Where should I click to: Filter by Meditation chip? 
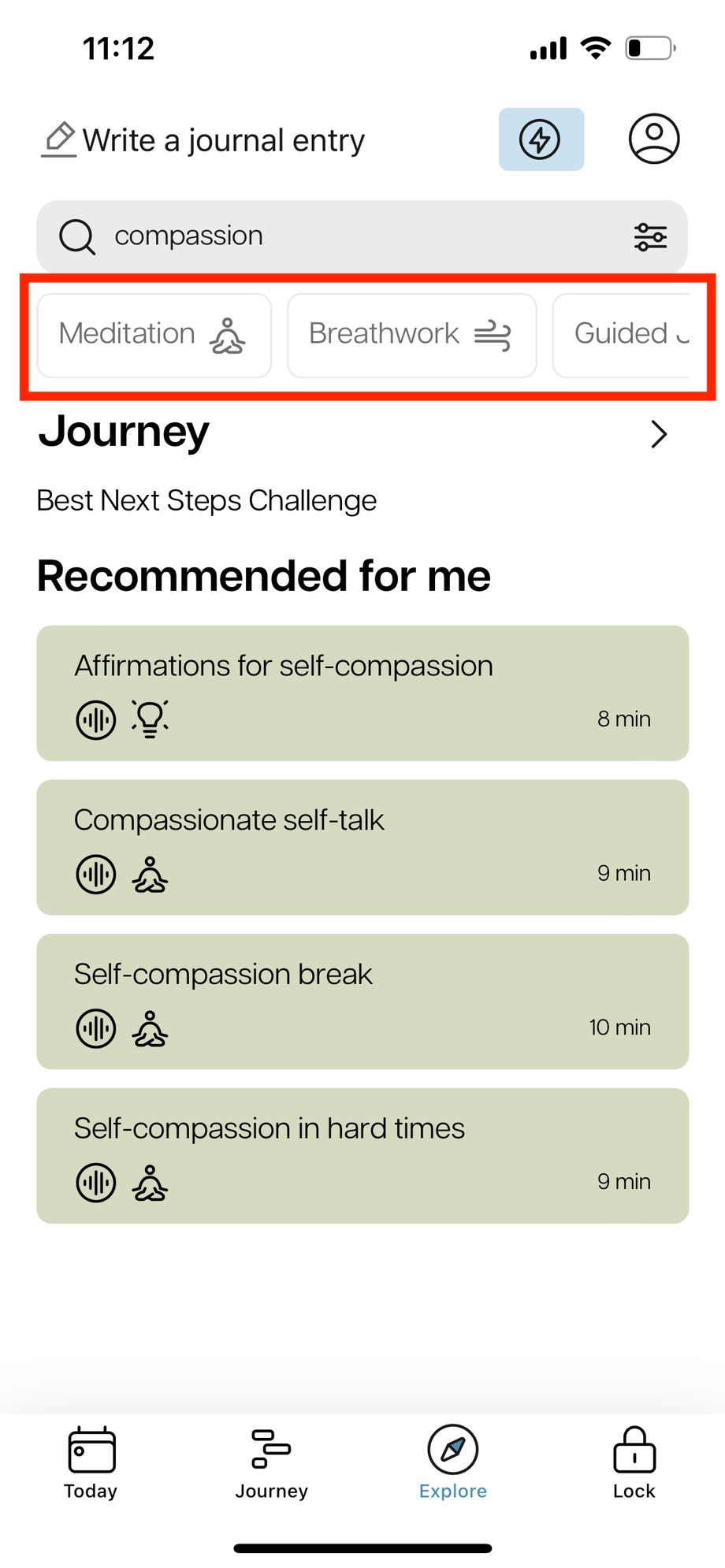[x=154, y=335]
